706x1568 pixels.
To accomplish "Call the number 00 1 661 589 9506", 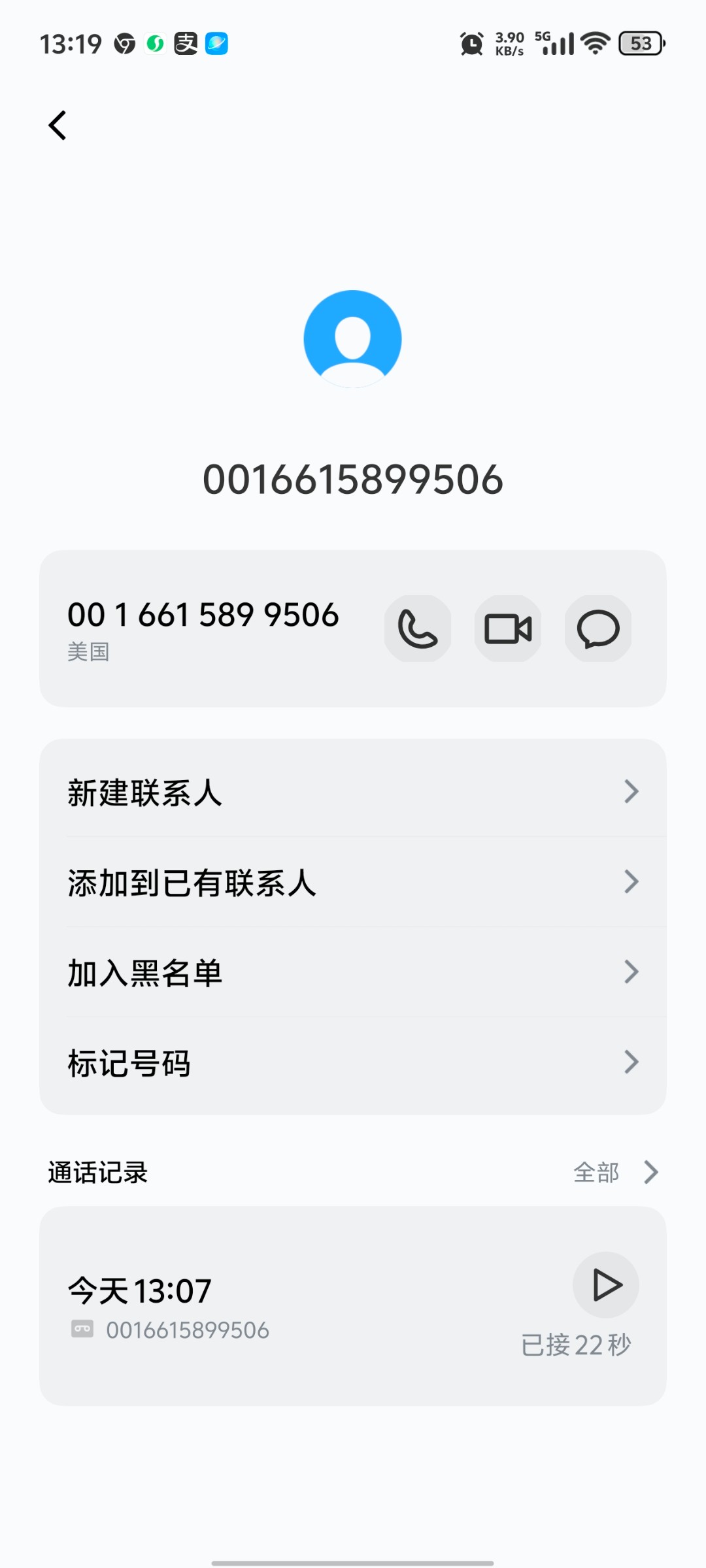I will (x=418, y=629).
